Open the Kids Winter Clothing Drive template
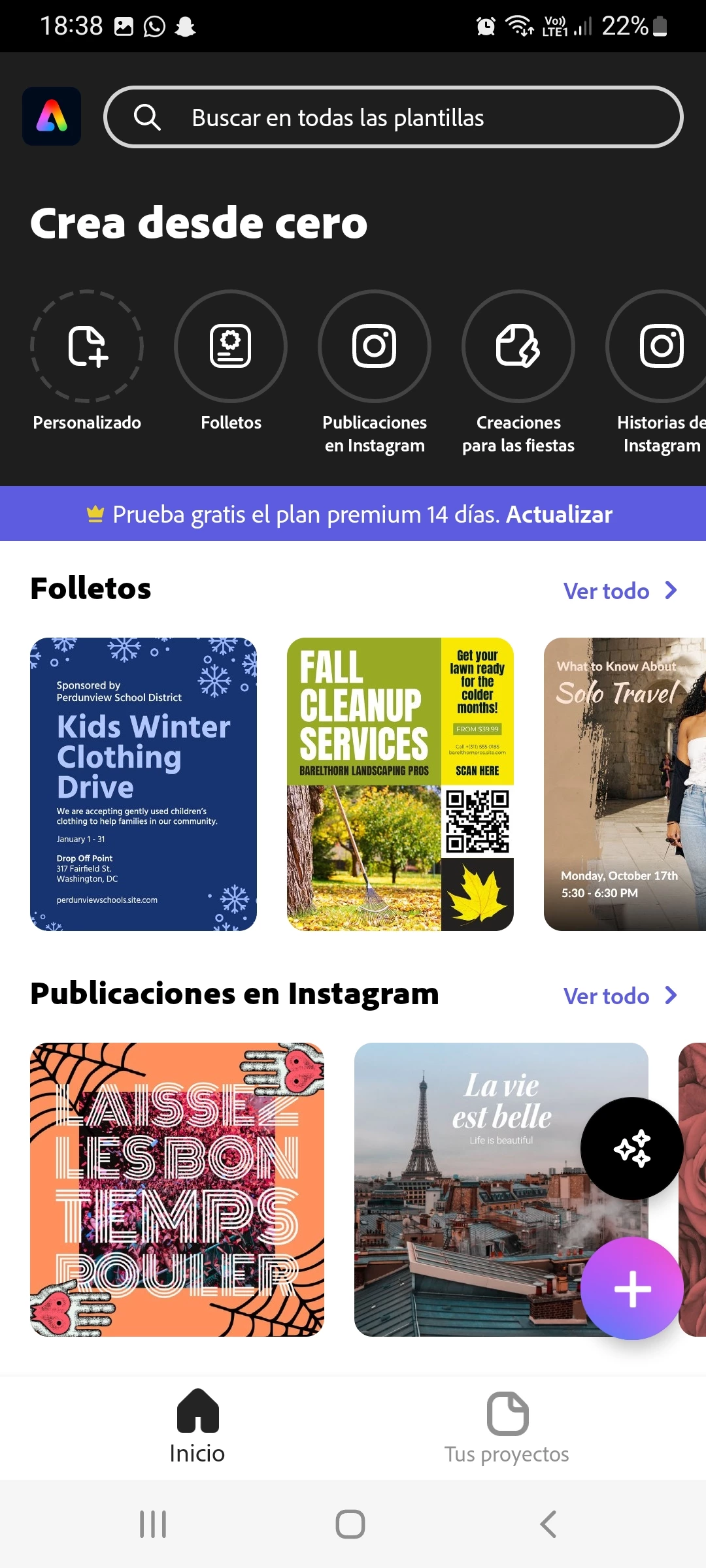 (x=143, y=784)
